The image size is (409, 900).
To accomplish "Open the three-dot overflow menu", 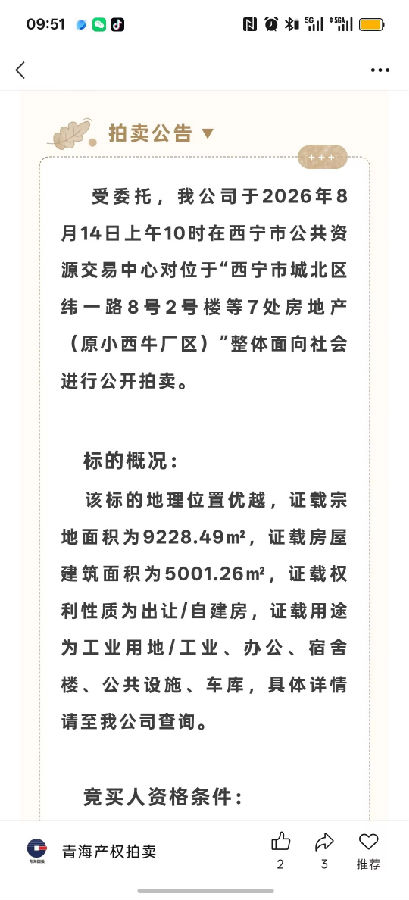I will coord(380,71).
